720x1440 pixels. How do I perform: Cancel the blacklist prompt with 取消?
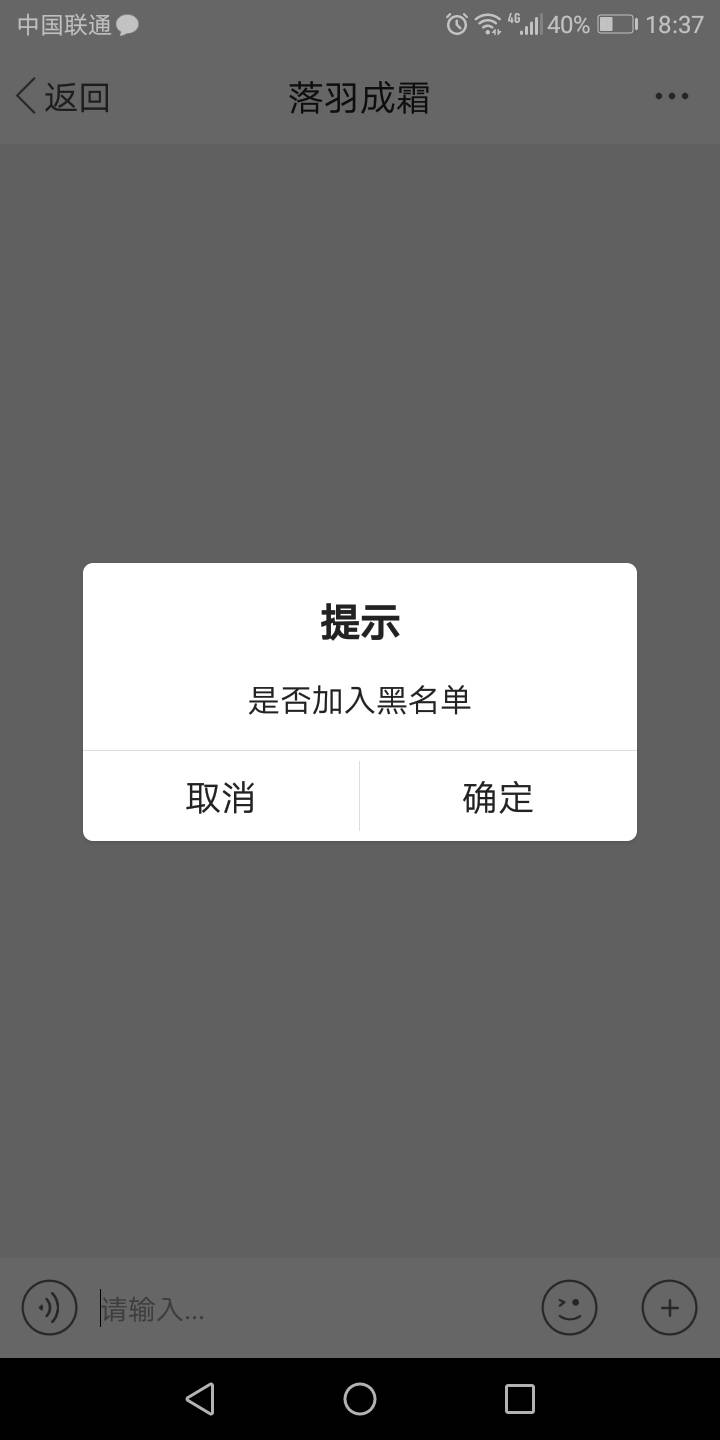[221, 797]
